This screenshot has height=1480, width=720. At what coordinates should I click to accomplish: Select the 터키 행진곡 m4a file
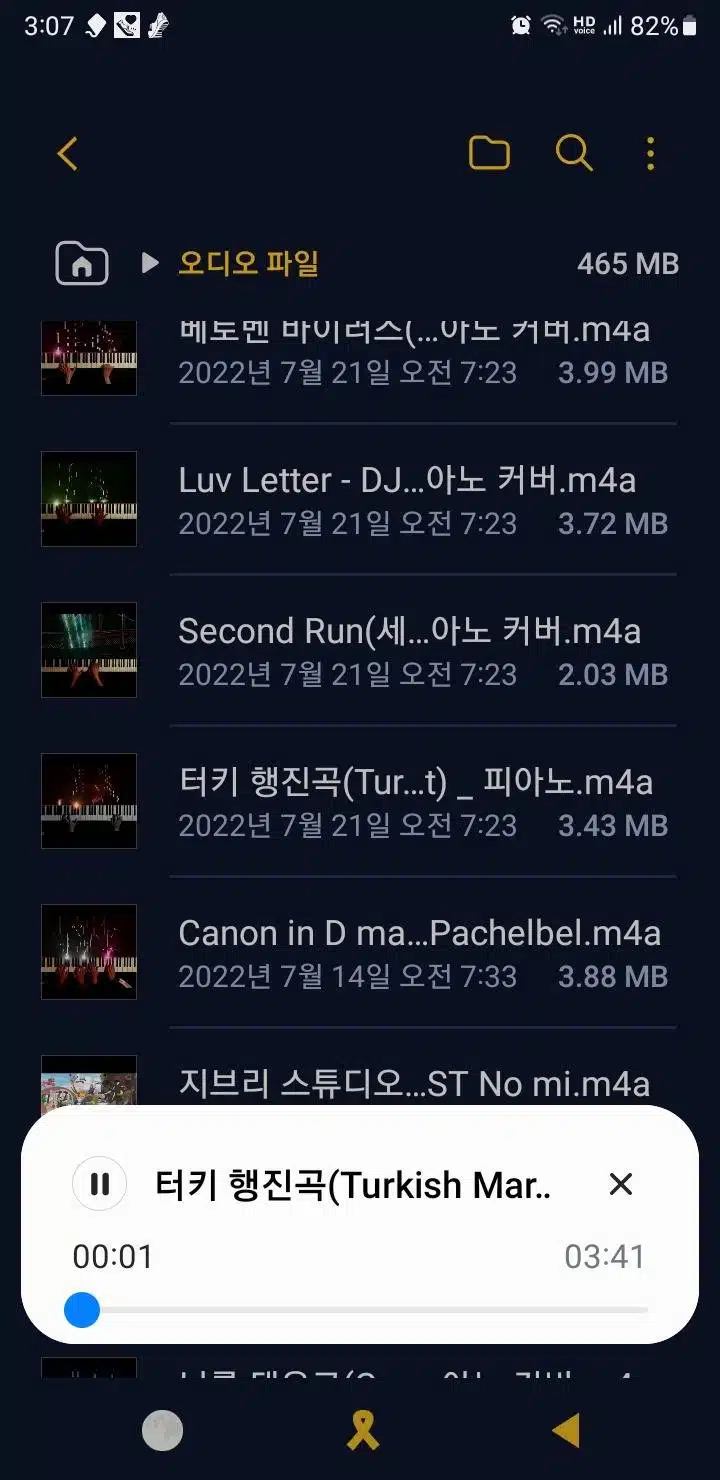pos(360,802)
